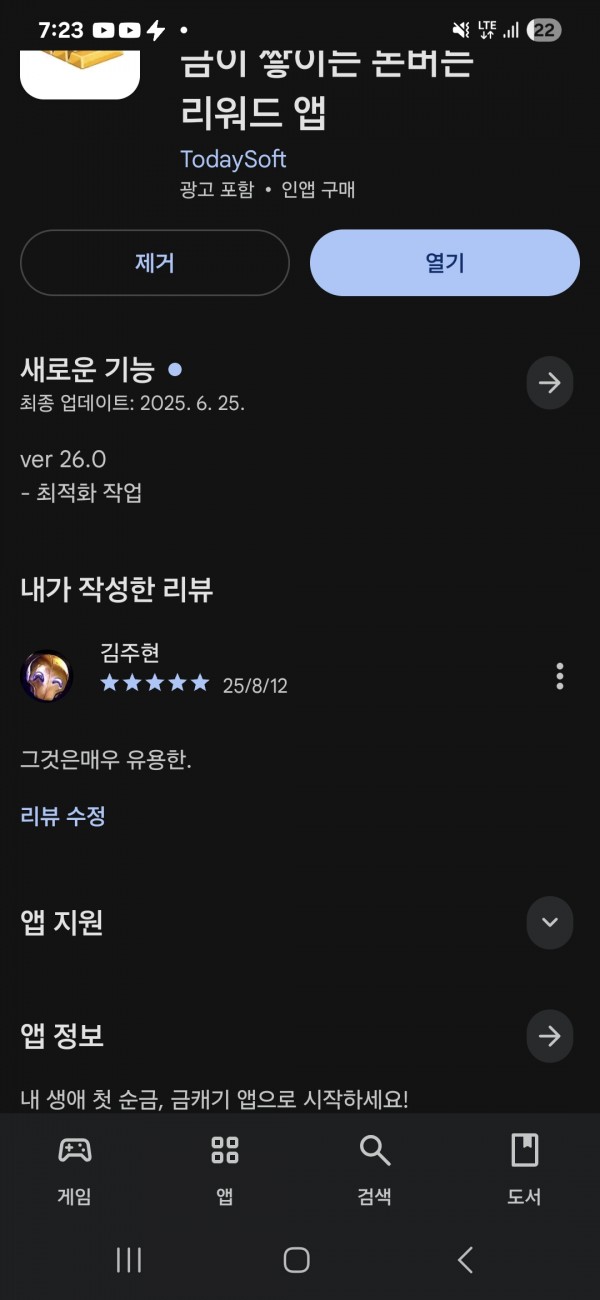Tap 리뷰 수정 to edit your review
Image resolution: width=600 pixels, height=1300 pixels.
(x=63, y=816)
